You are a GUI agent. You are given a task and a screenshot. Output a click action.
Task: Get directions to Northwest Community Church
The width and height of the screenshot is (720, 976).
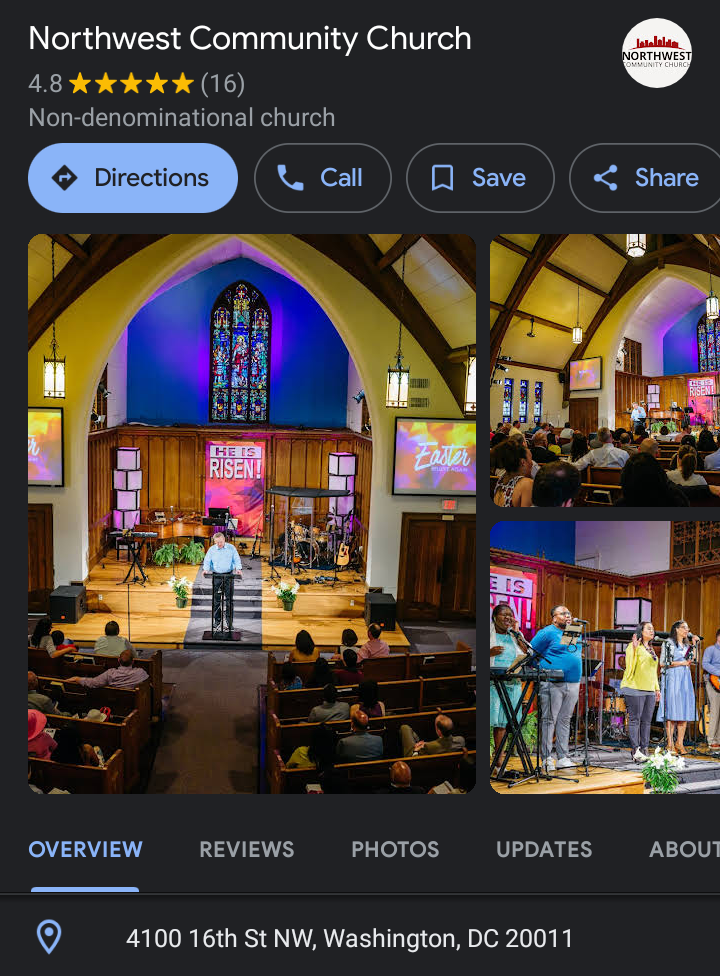coord(133,178)
